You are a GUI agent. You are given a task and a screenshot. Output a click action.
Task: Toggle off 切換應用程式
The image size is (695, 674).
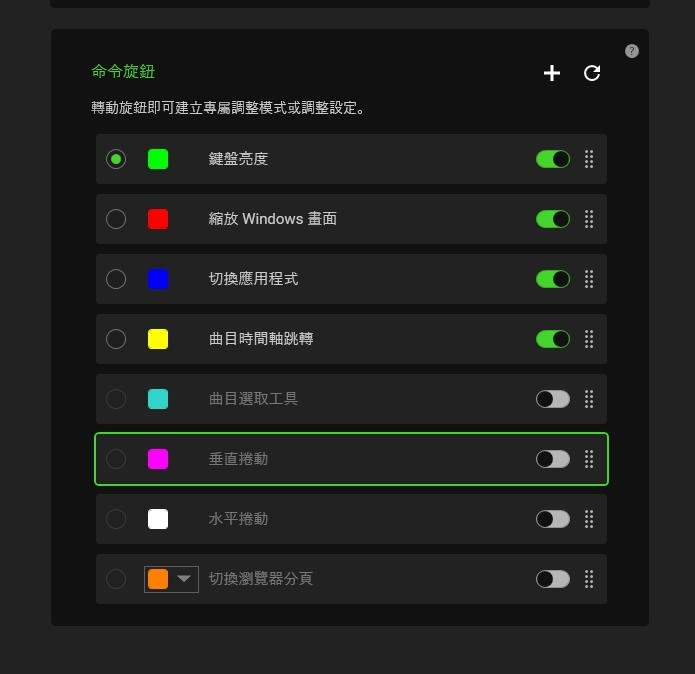(553, 279)
